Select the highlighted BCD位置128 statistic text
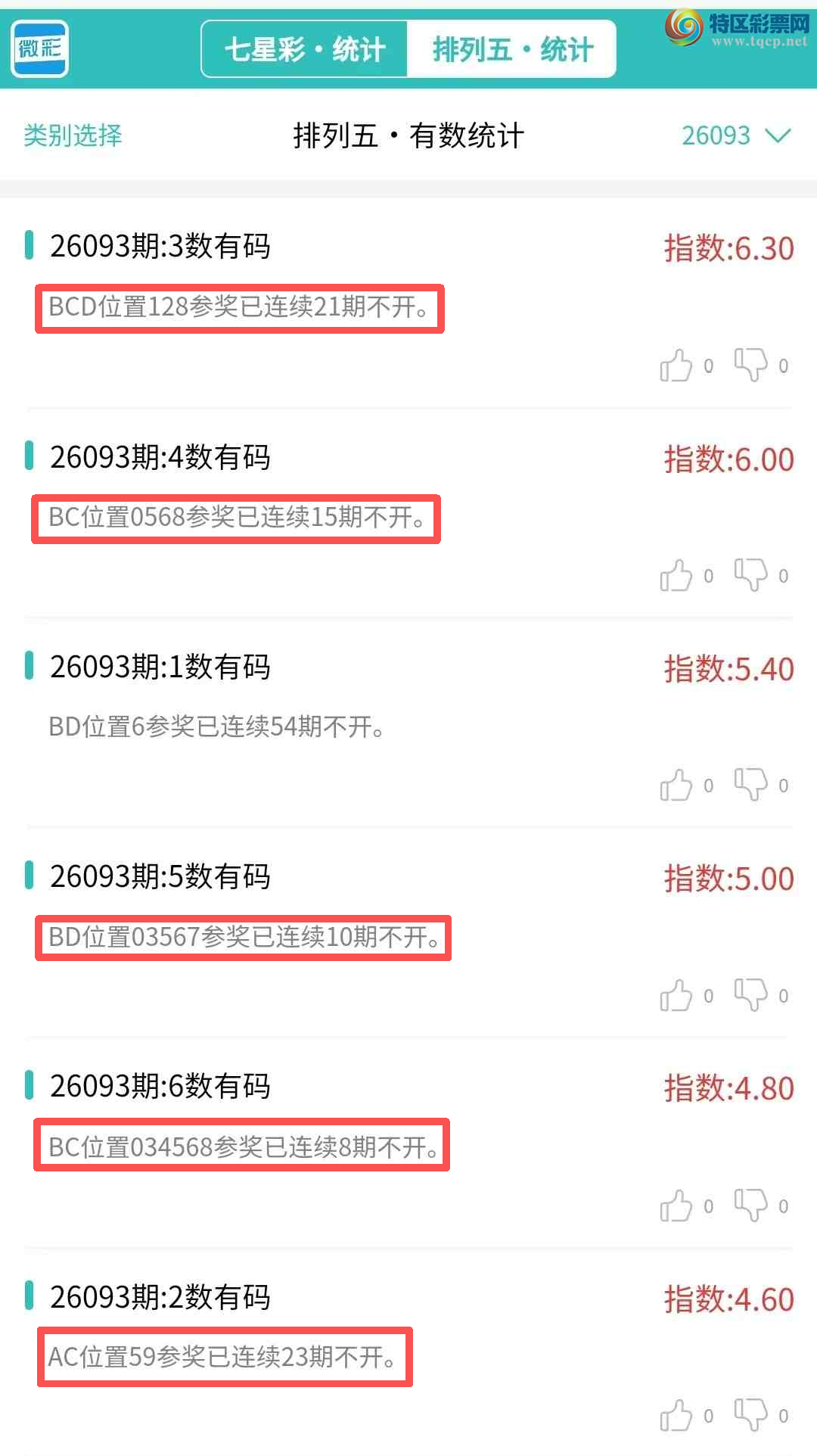Image resolution: width=817 pixels, height=1456 pixels. tap(238, 308)
